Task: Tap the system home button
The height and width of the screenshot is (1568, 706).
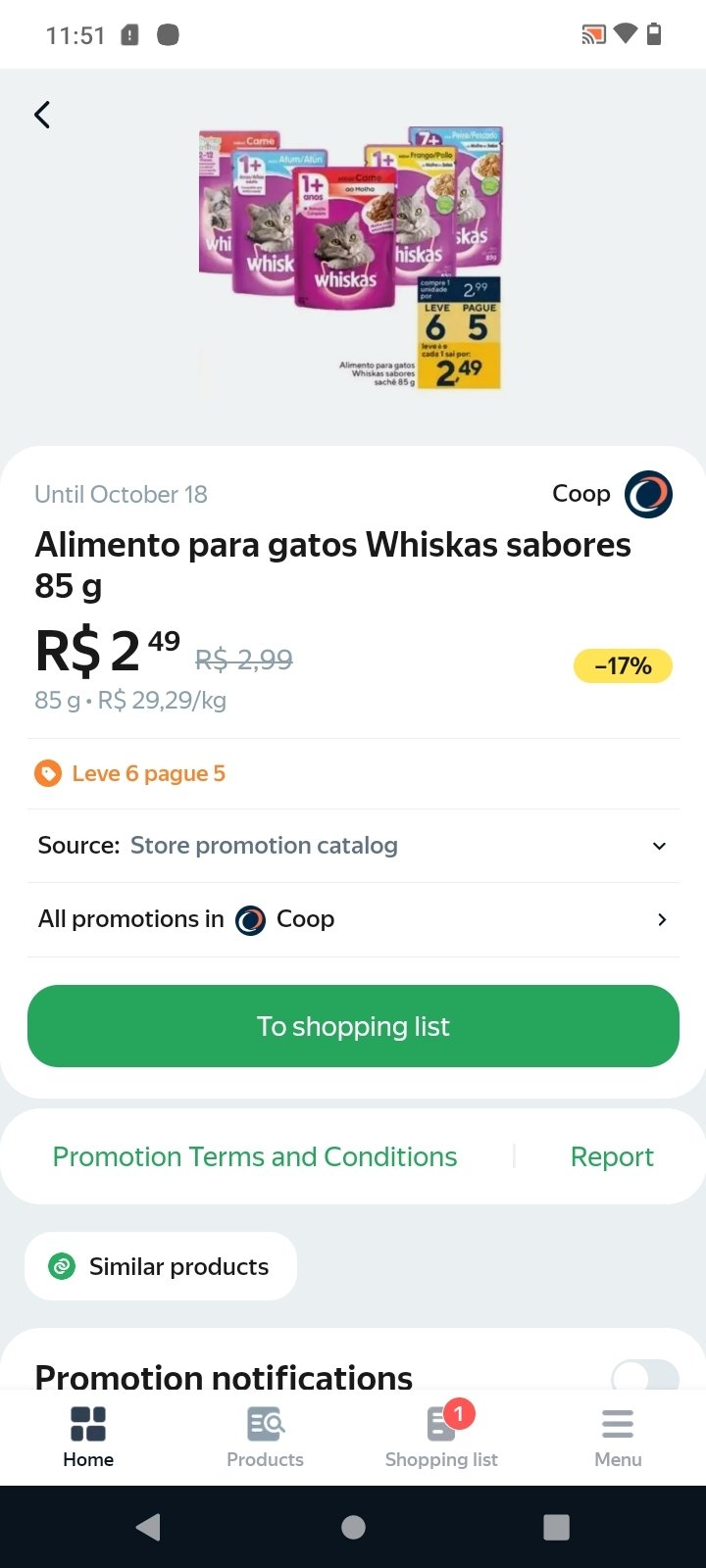Action: 353,1527
